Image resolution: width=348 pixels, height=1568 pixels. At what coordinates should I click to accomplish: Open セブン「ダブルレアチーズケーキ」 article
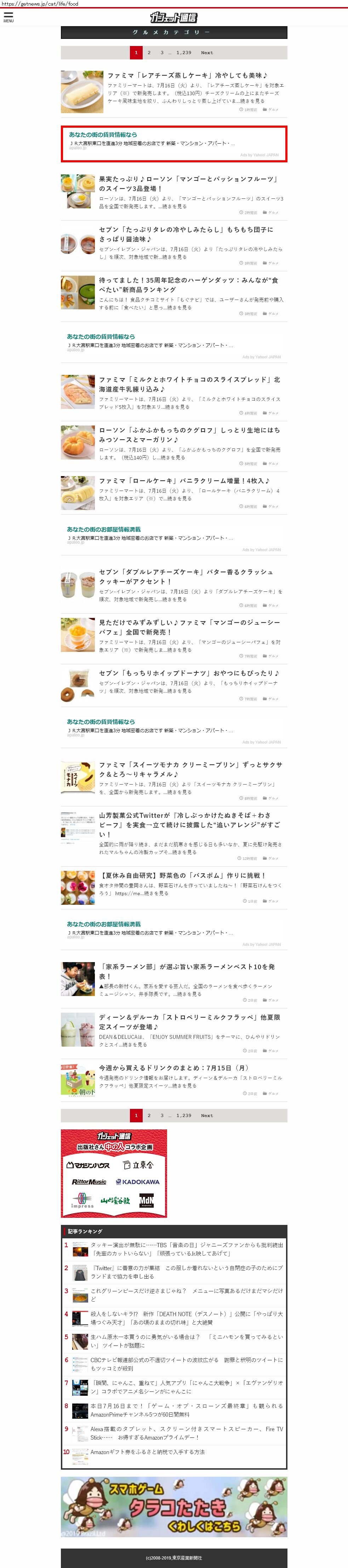(186, 577)
